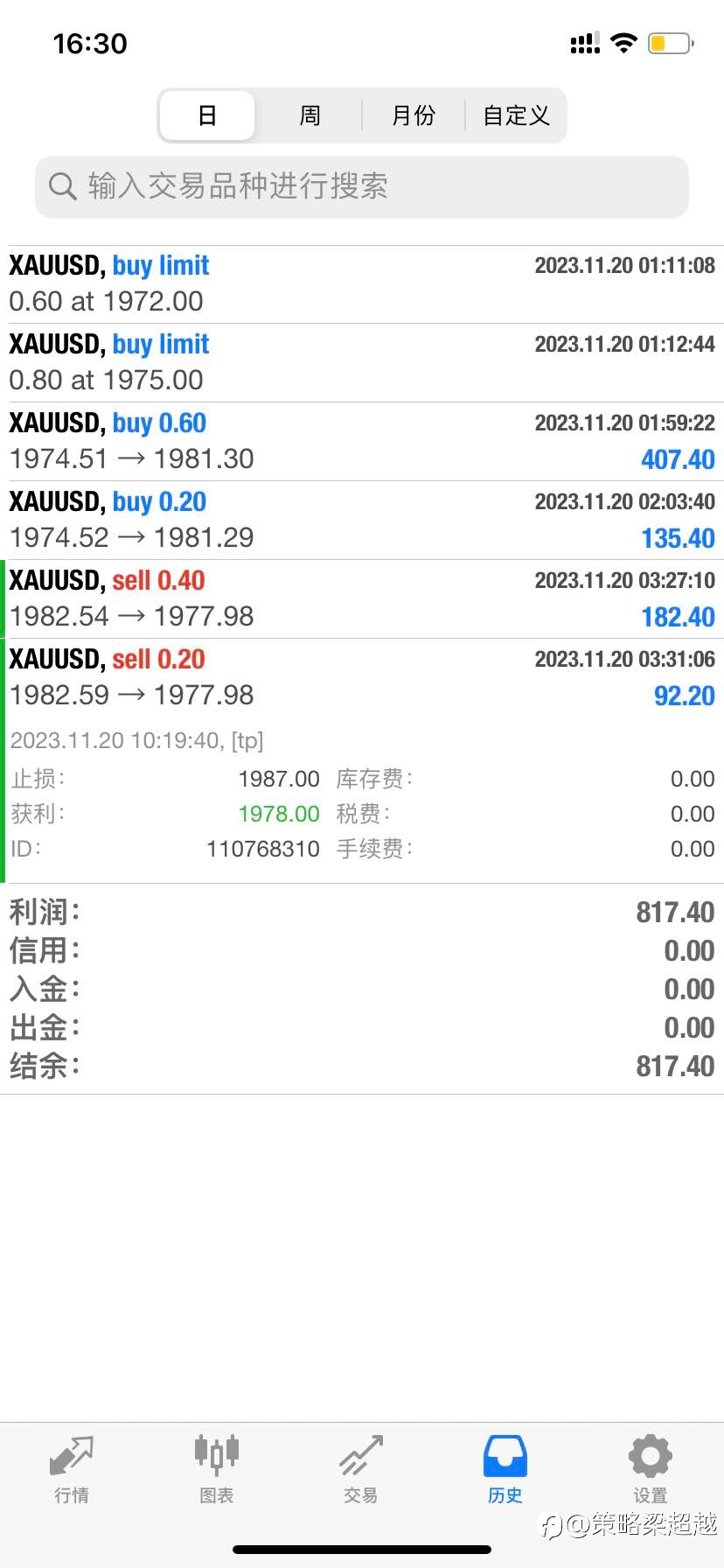Switch to the 交易 trade tab
This screenshot has width=724, height=1568.
361,1470
